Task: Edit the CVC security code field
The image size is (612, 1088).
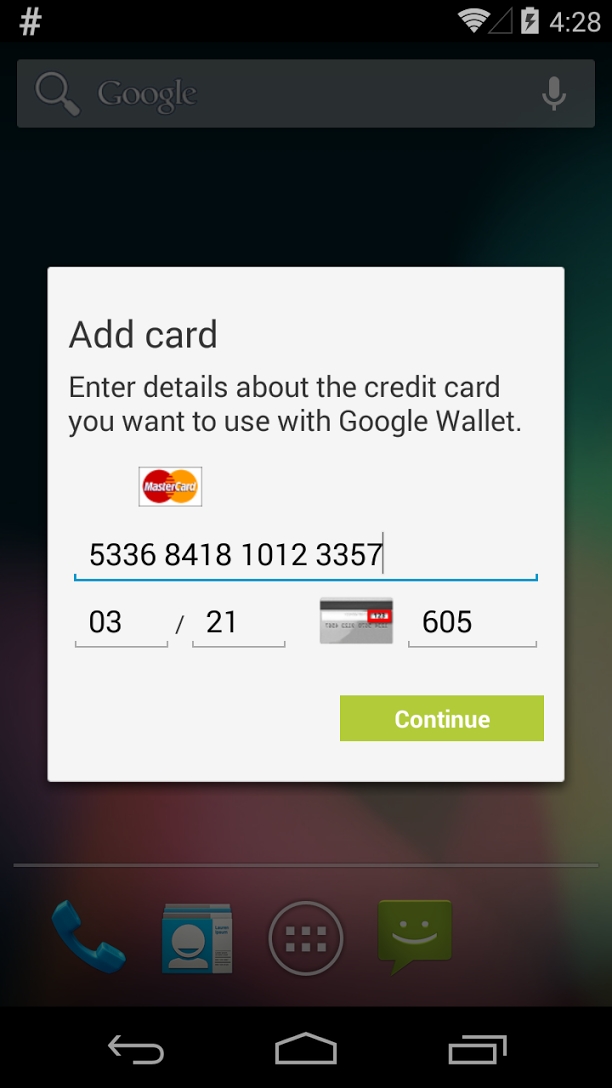Action: coord(471,622)
